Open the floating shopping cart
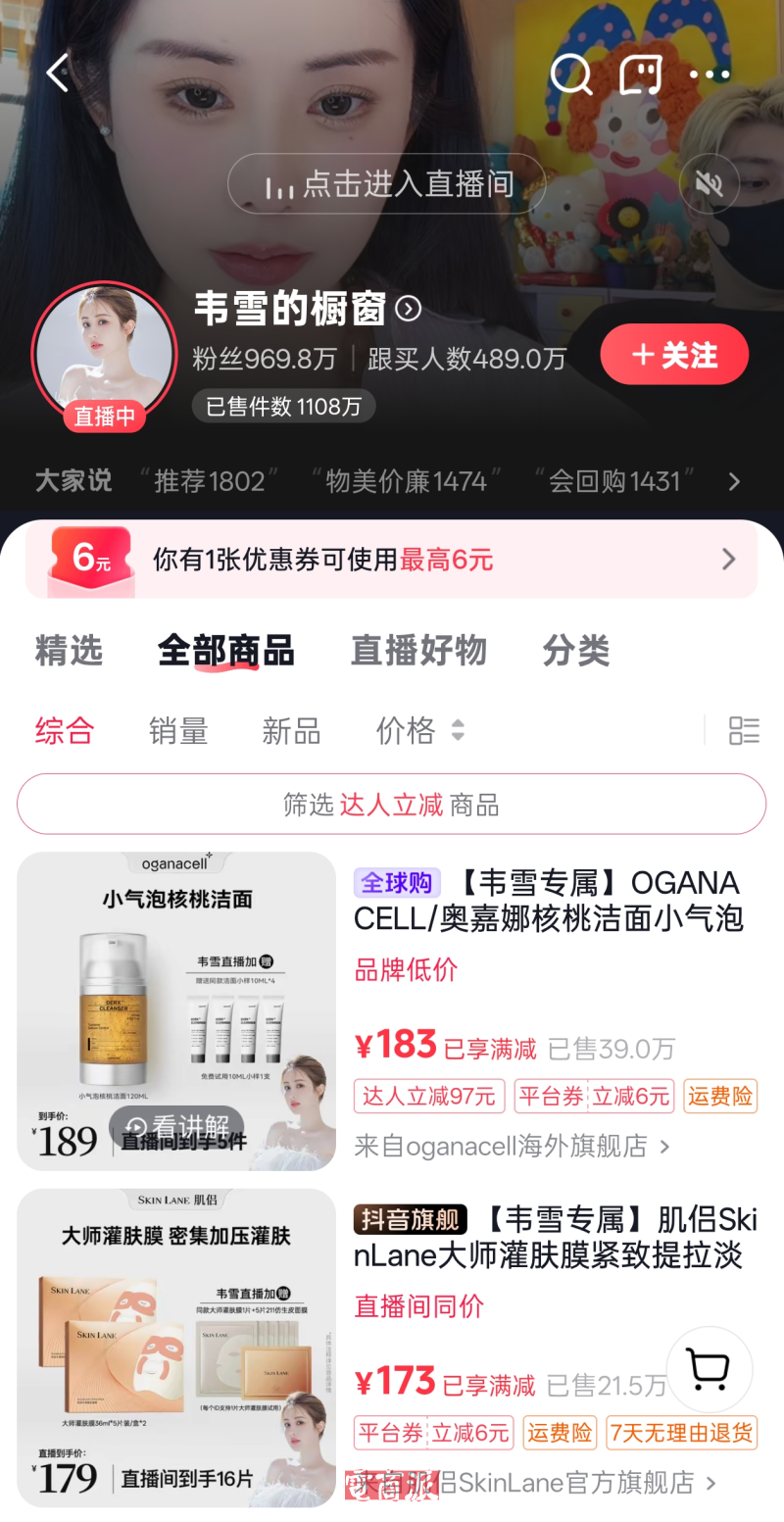 (x=709, y=1369)
